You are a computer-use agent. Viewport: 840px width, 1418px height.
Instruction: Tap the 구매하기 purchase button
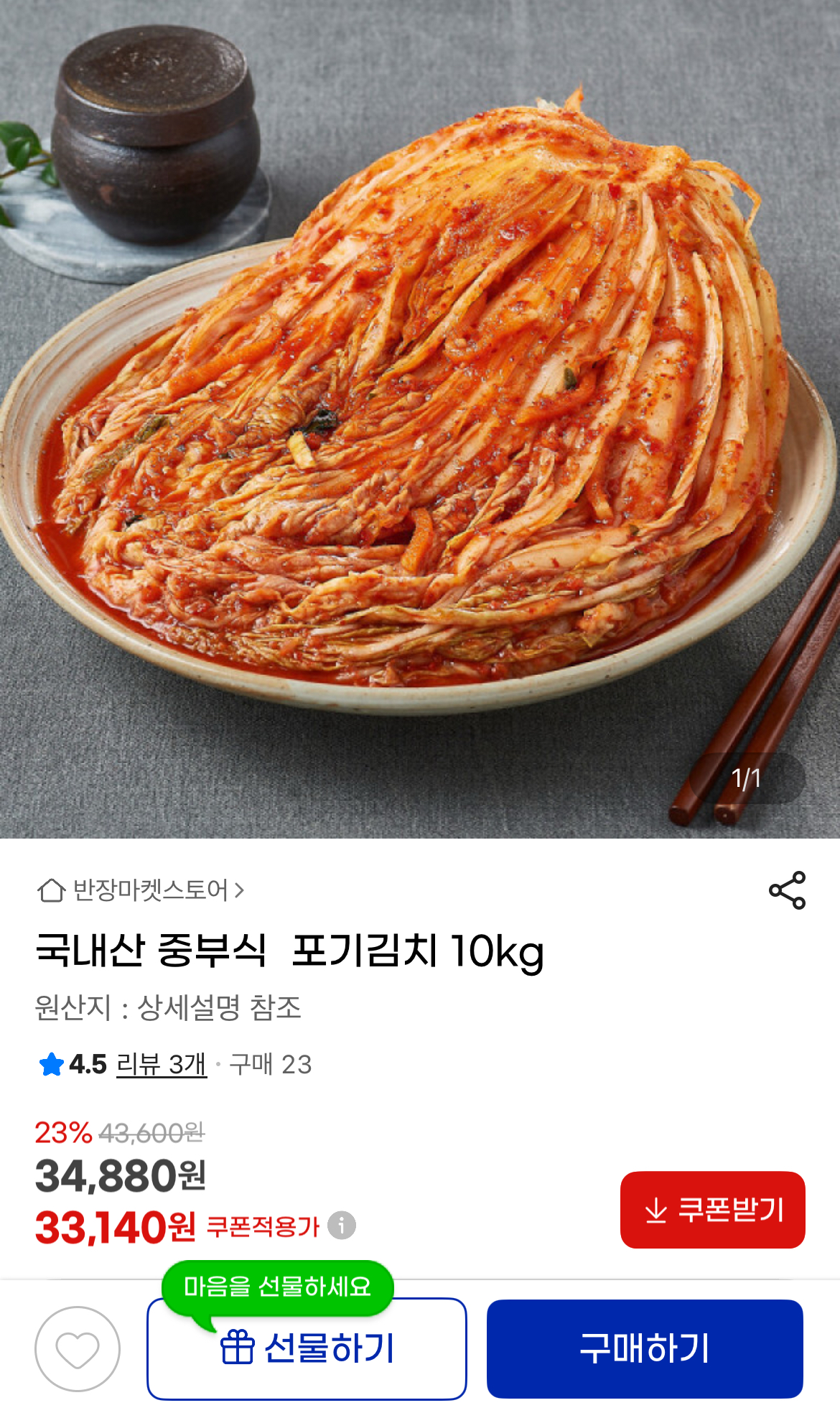(645, 1349)
